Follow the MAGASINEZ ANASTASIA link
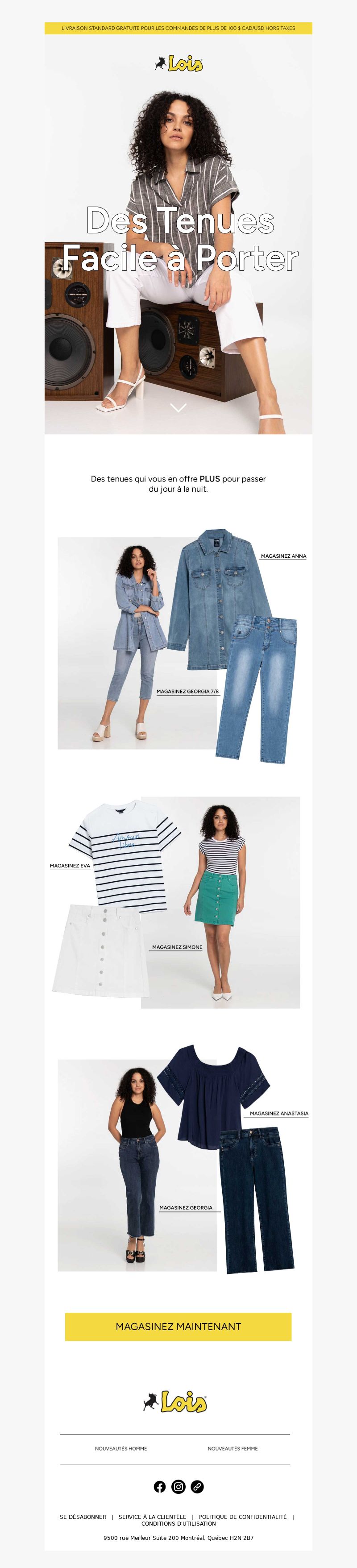This screenshot has width=357, height=1568. [x=279, y=1113]
